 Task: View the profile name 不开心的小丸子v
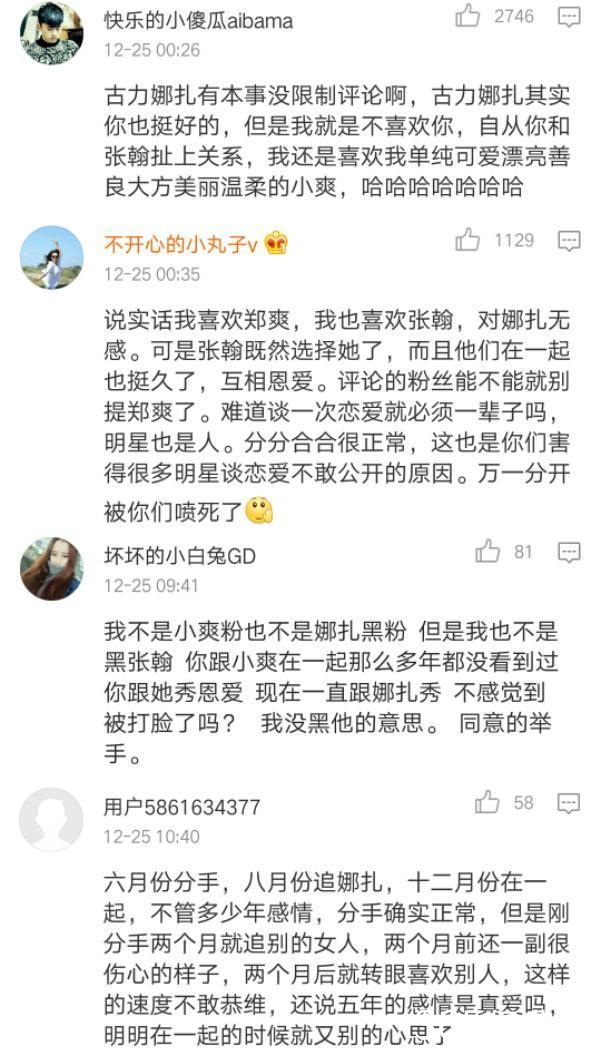point(180,245)
